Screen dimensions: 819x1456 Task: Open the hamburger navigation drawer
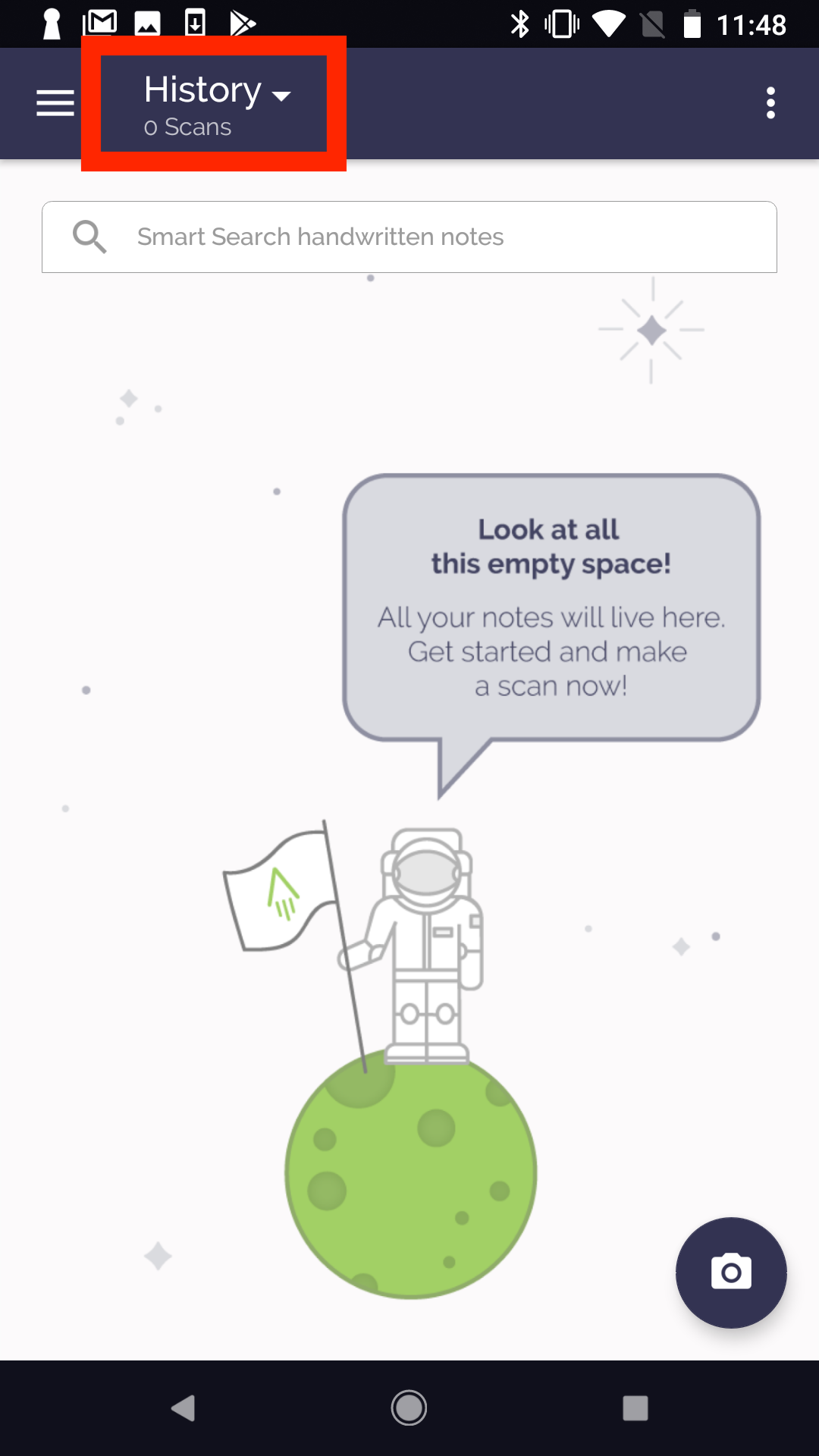55,103
